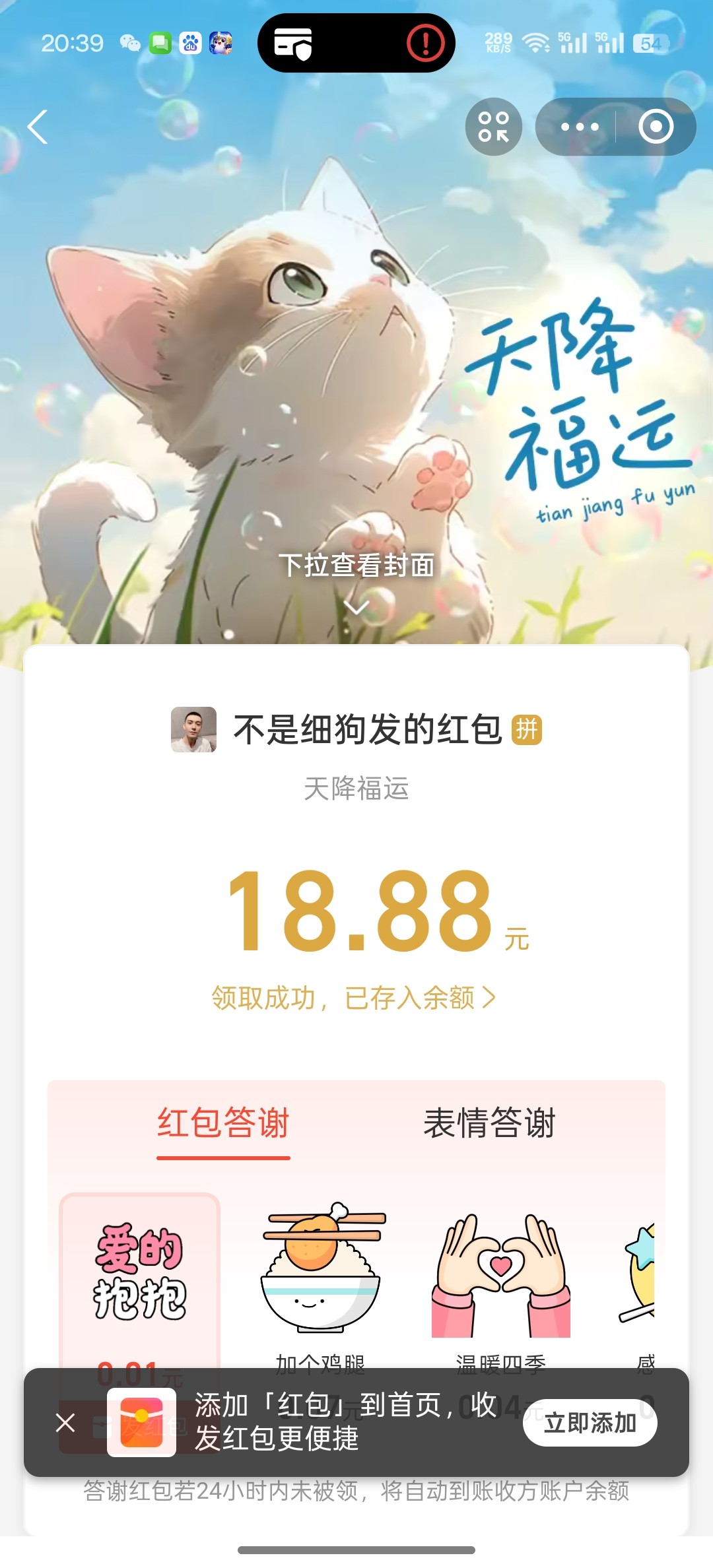The width and height of the screenshot is (713, 1568).
Task: Dismiss the add-to-home banner
Action: point(65,1423)
